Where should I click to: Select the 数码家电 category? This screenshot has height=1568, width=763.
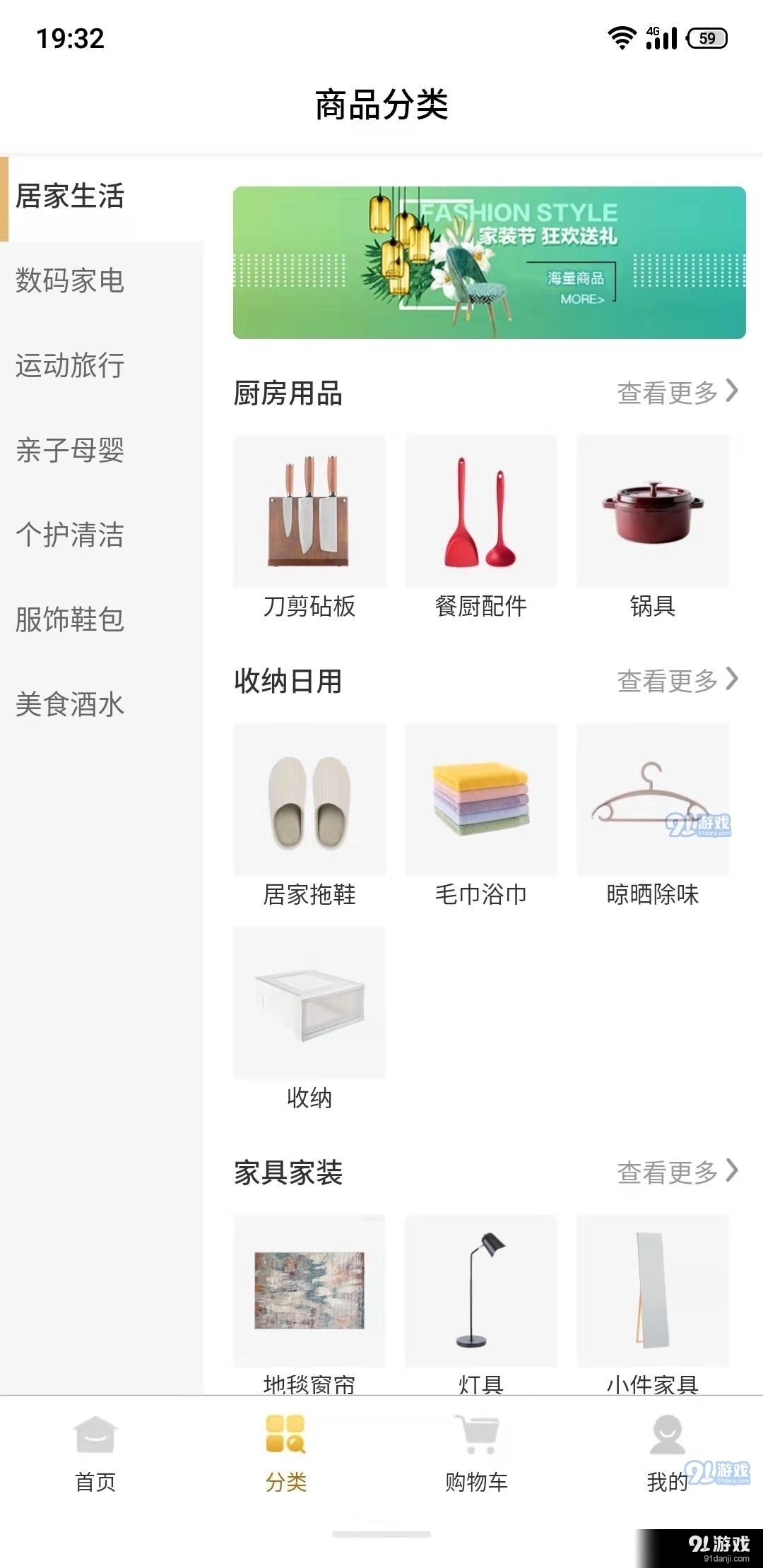point(70,281)
